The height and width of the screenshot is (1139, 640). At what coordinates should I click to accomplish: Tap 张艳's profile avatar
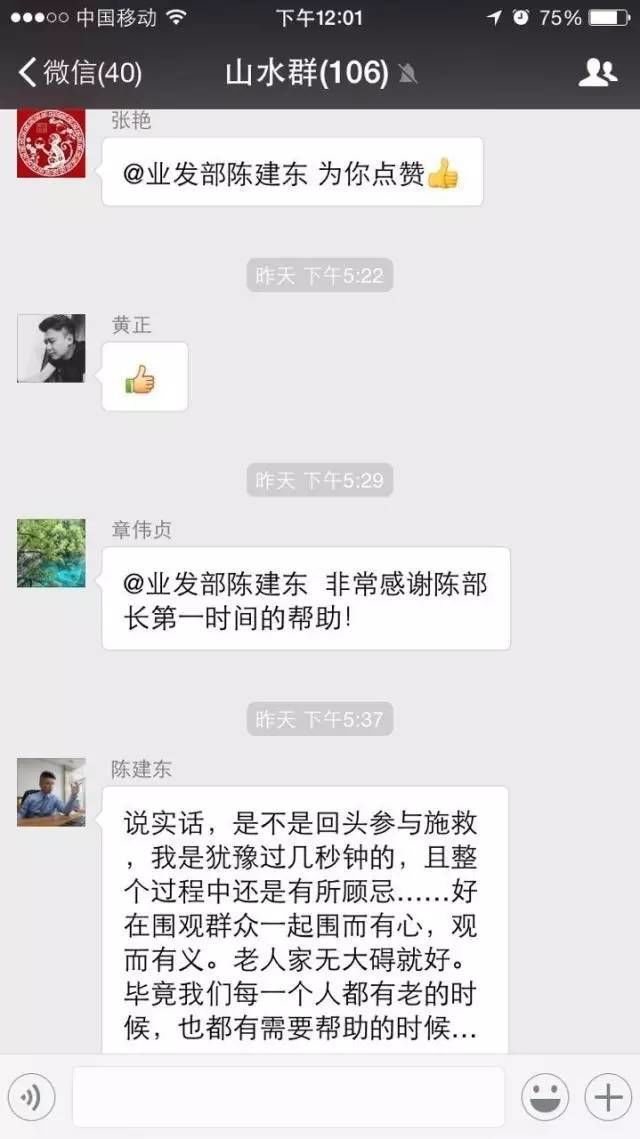51,144
